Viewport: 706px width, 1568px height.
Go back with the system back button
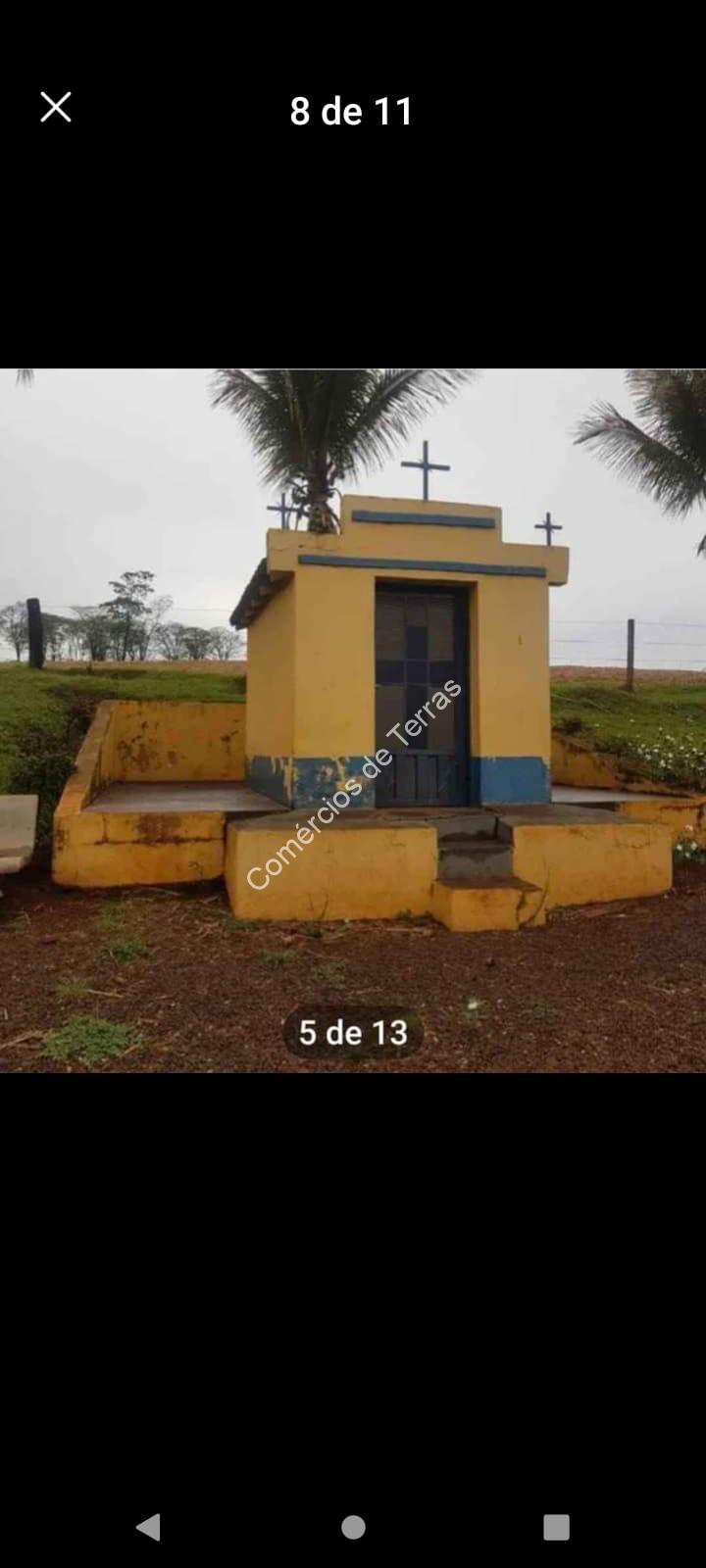148,1527
